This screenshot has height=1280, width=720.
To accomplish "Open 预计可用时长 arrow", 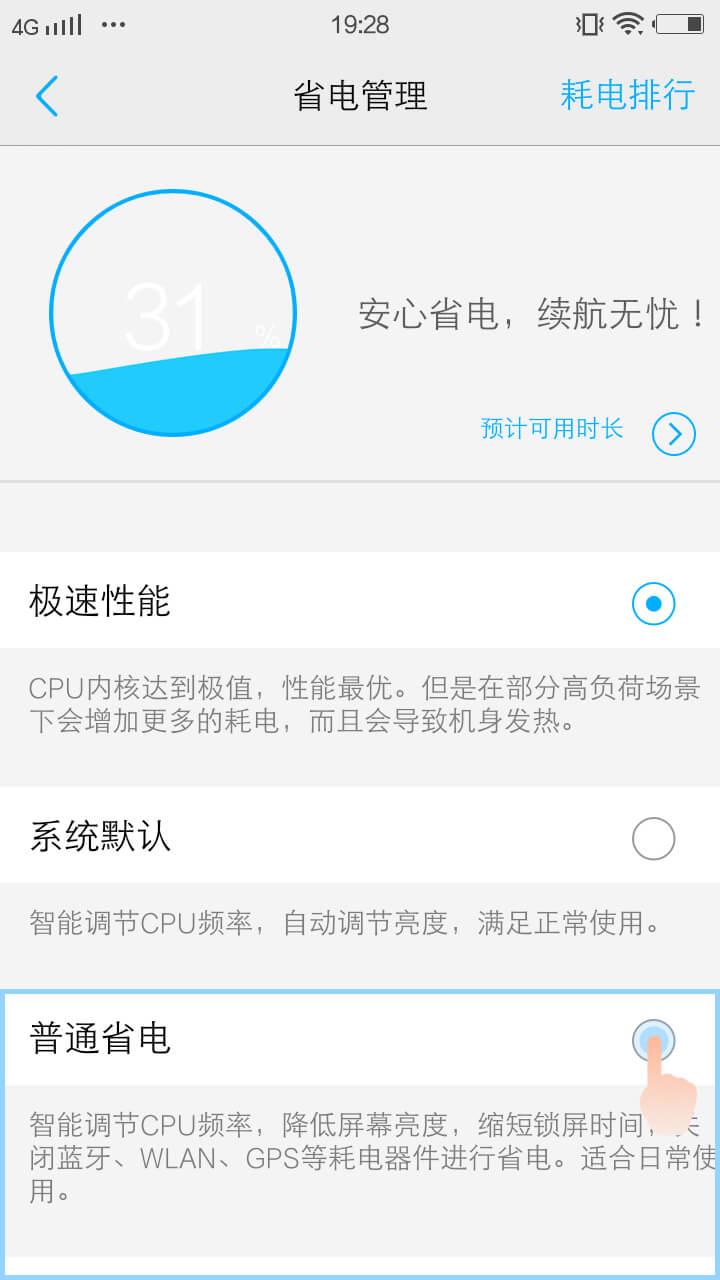I will pos(673,433).
